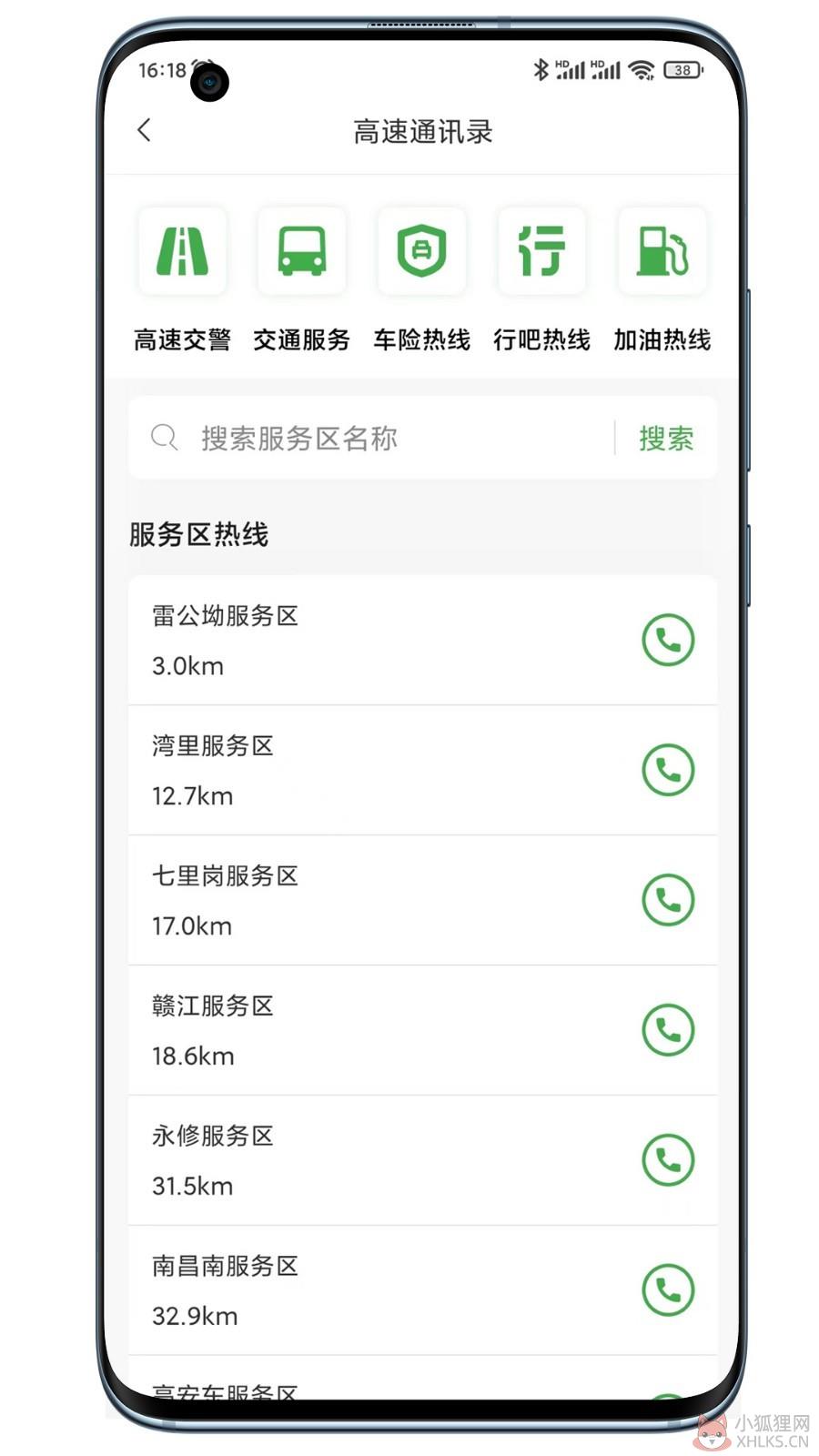Call 南昌南服务区 via phone icon

coord(668,1290)
